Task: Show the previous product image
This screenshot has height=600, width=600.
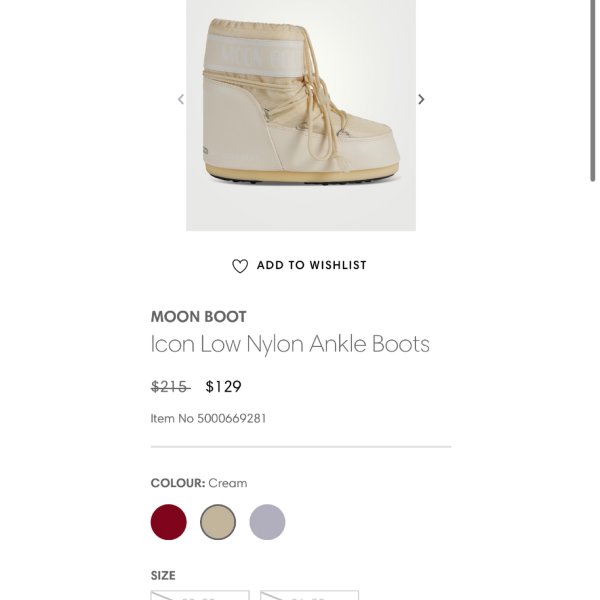Action: click(x=181, y=99)
